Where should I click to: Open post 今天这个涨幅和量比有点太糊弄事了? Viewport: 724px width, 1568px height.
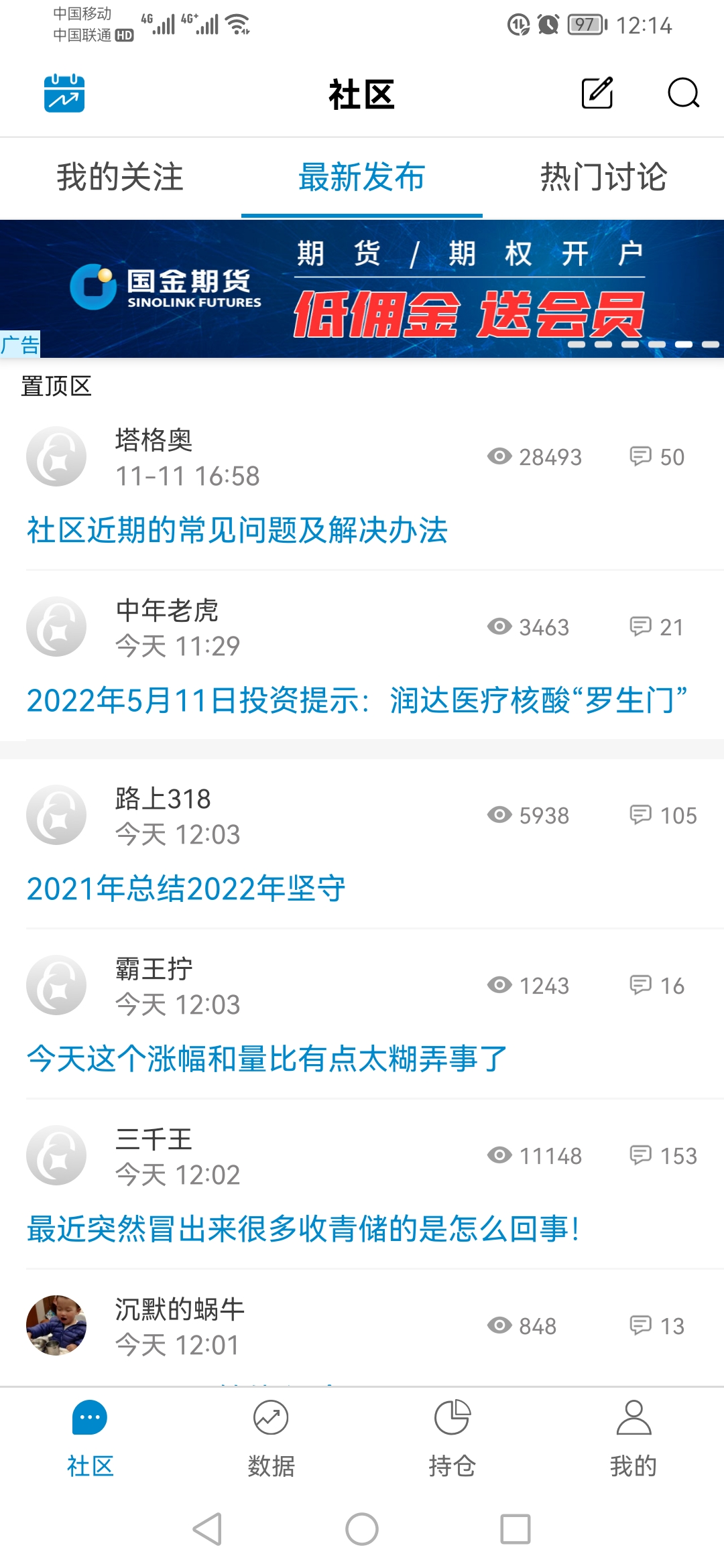click(267, 1059)
